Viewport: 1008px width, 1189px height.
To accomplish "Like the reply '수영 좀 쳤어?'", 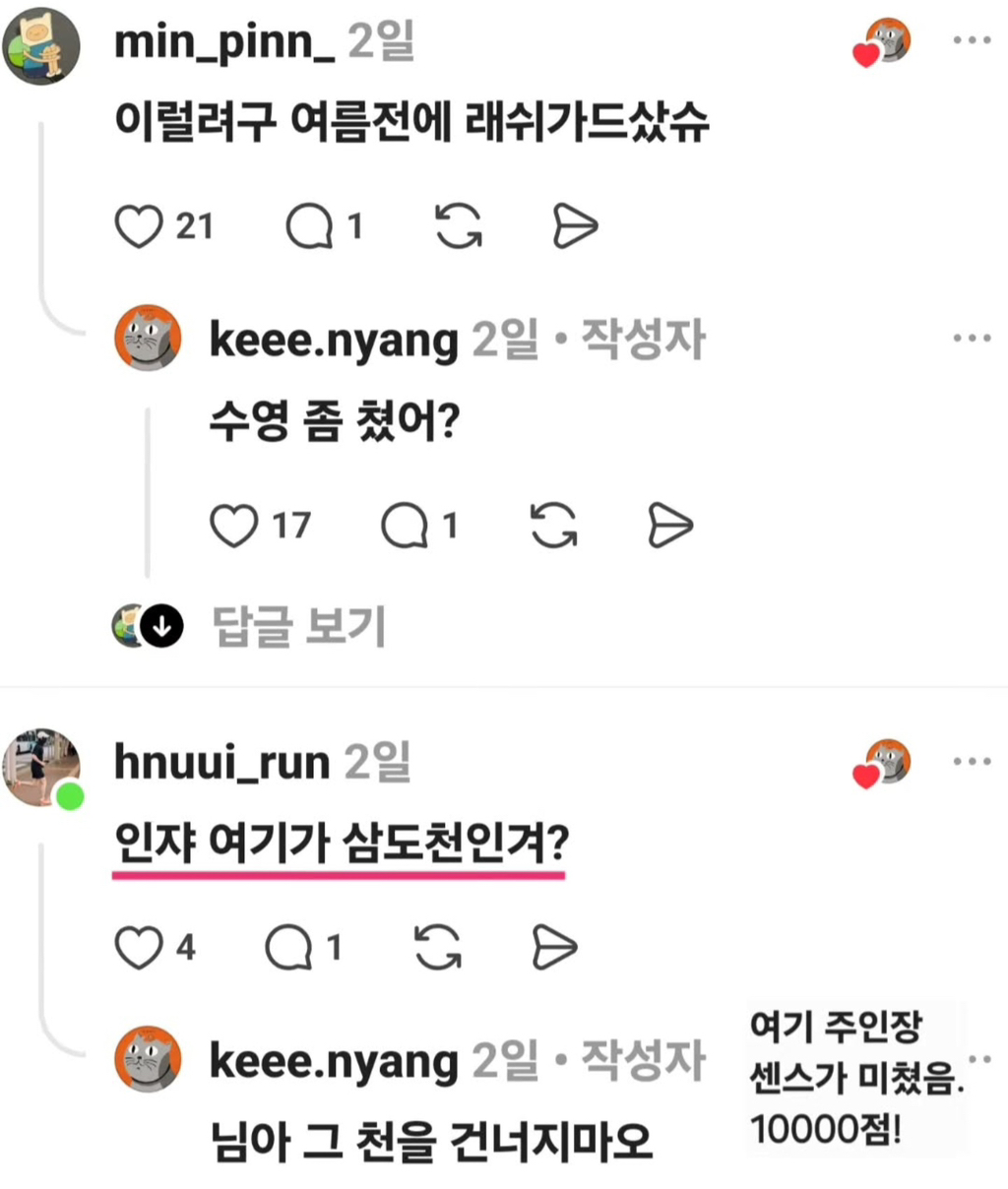I will [233, 526].
